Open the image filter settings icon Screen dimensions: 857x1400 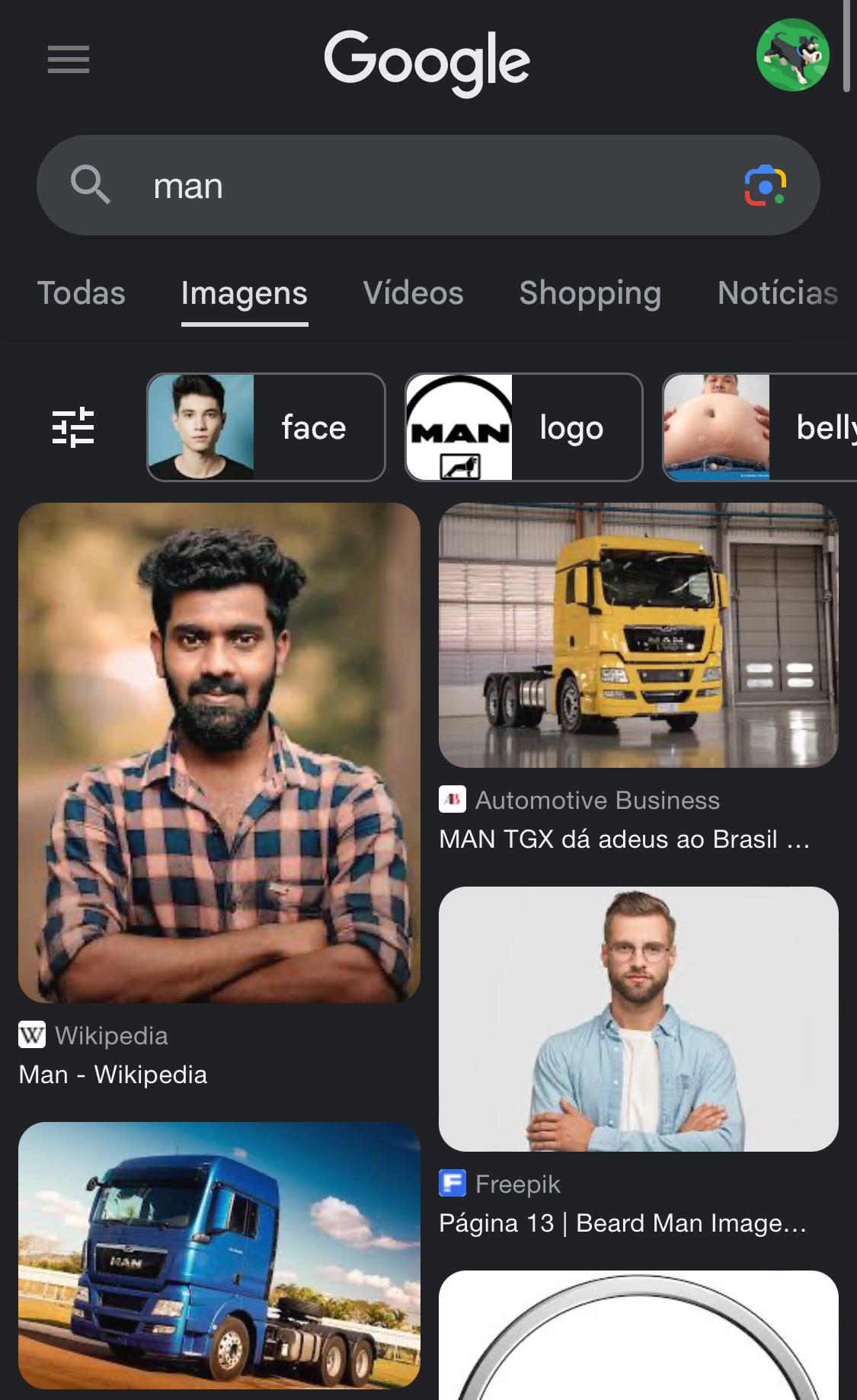[73, 427]
